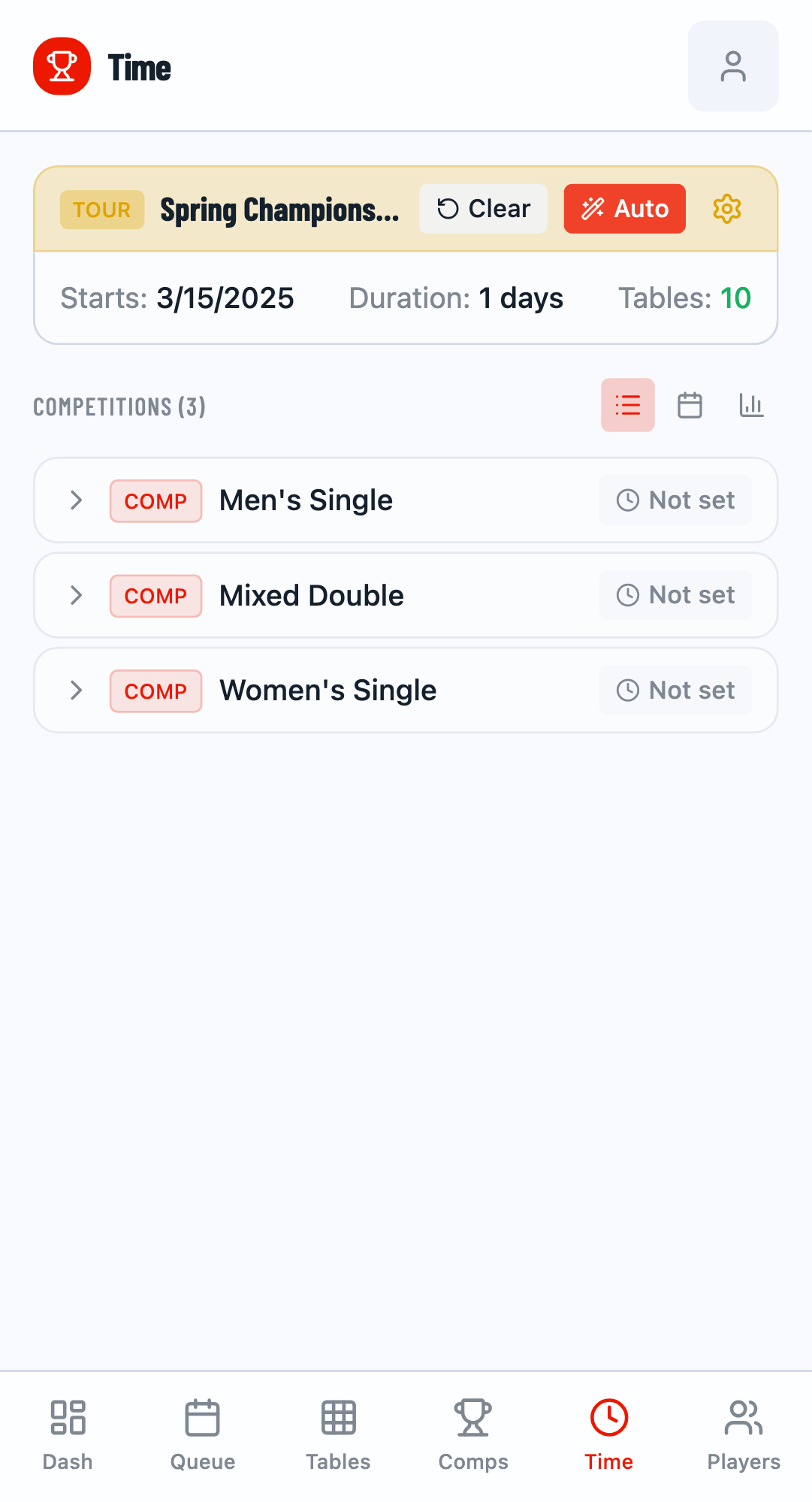Expand the Men's Single competition
Viewport: 812px width, 1502px height.
pyautogui.click(x=76, y=500)
